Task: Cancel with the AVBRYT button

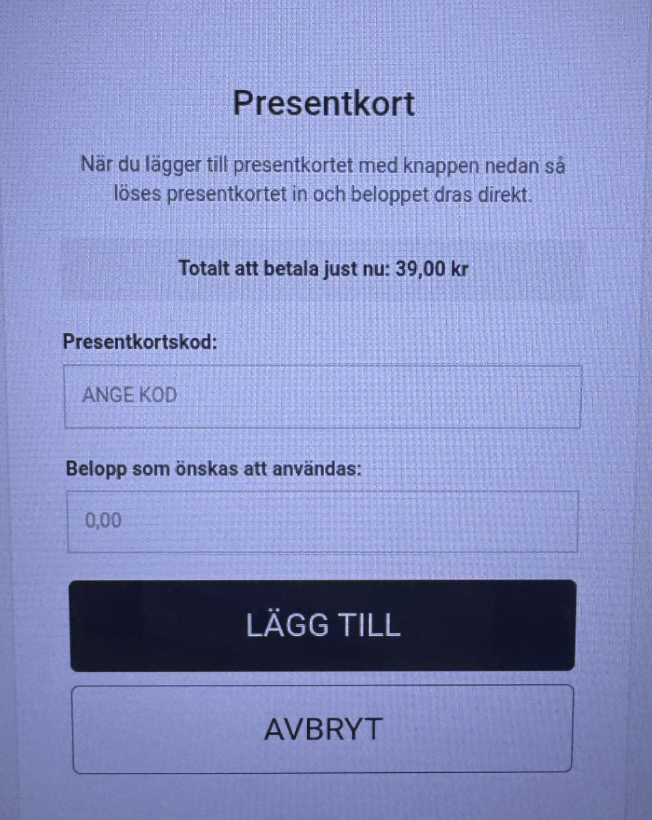Action: coord(322,729)
